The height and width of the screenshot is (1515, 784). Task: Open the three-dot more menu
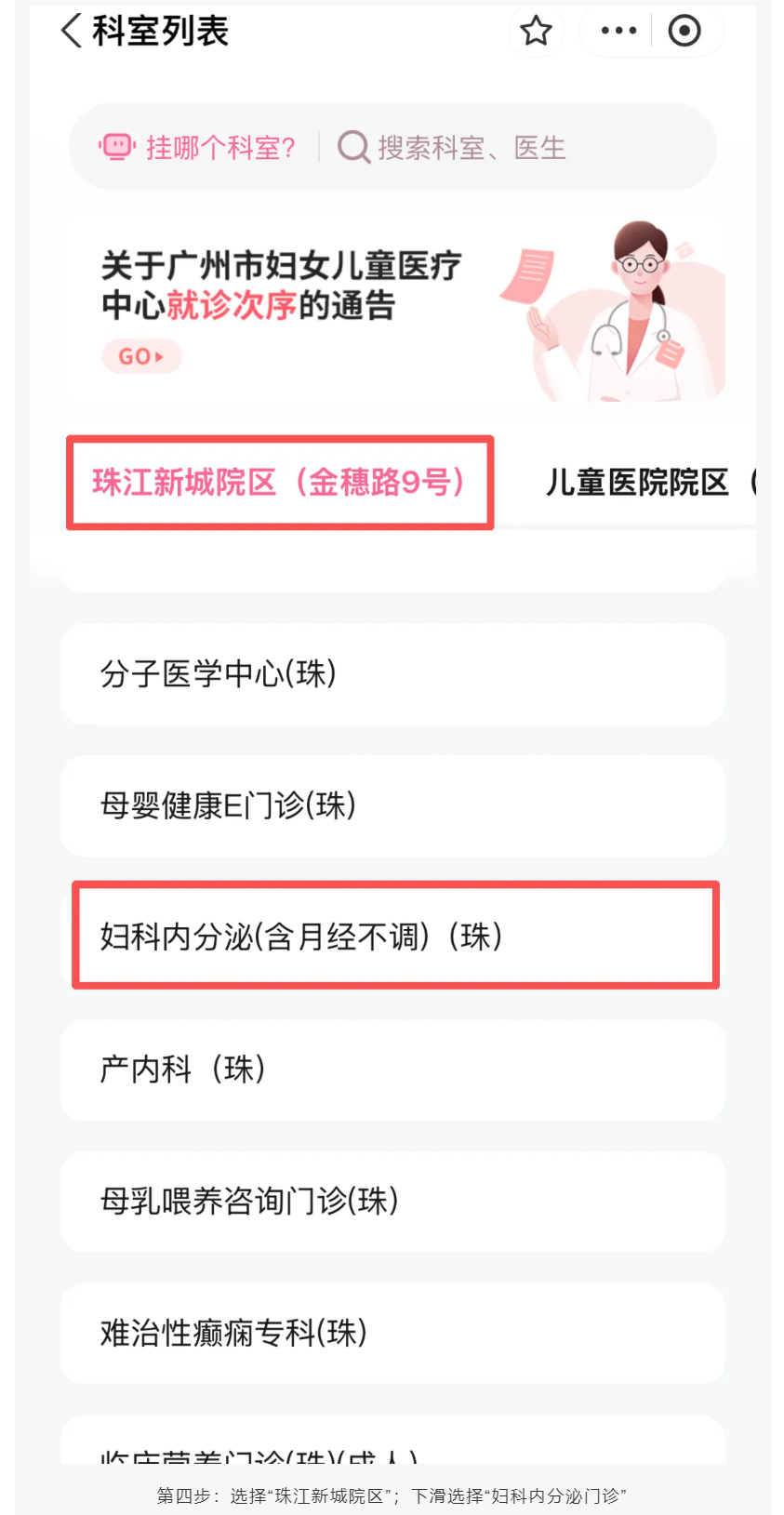[x=618, y=31]
